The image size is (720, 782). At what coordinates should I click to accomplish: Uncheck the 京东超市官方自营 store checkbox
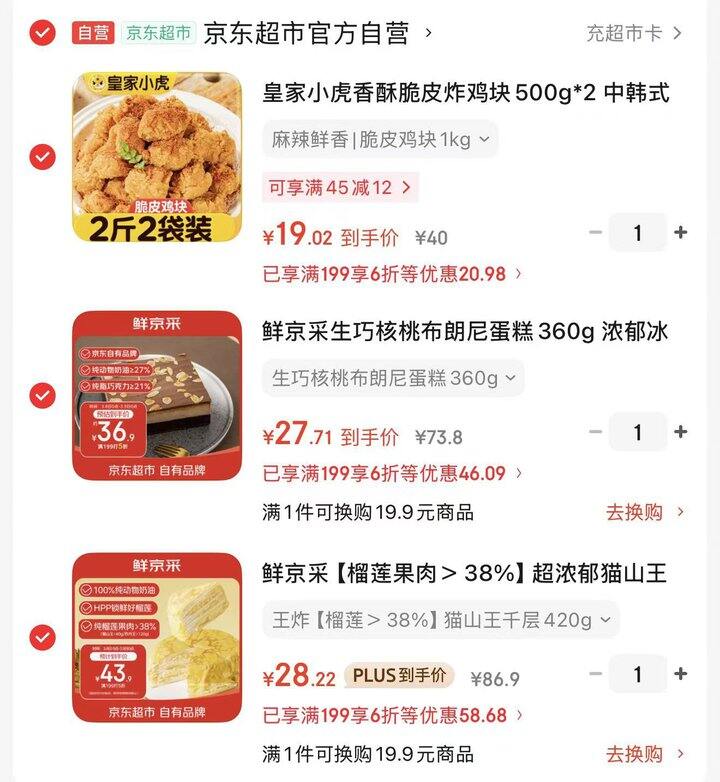[42, 33]
